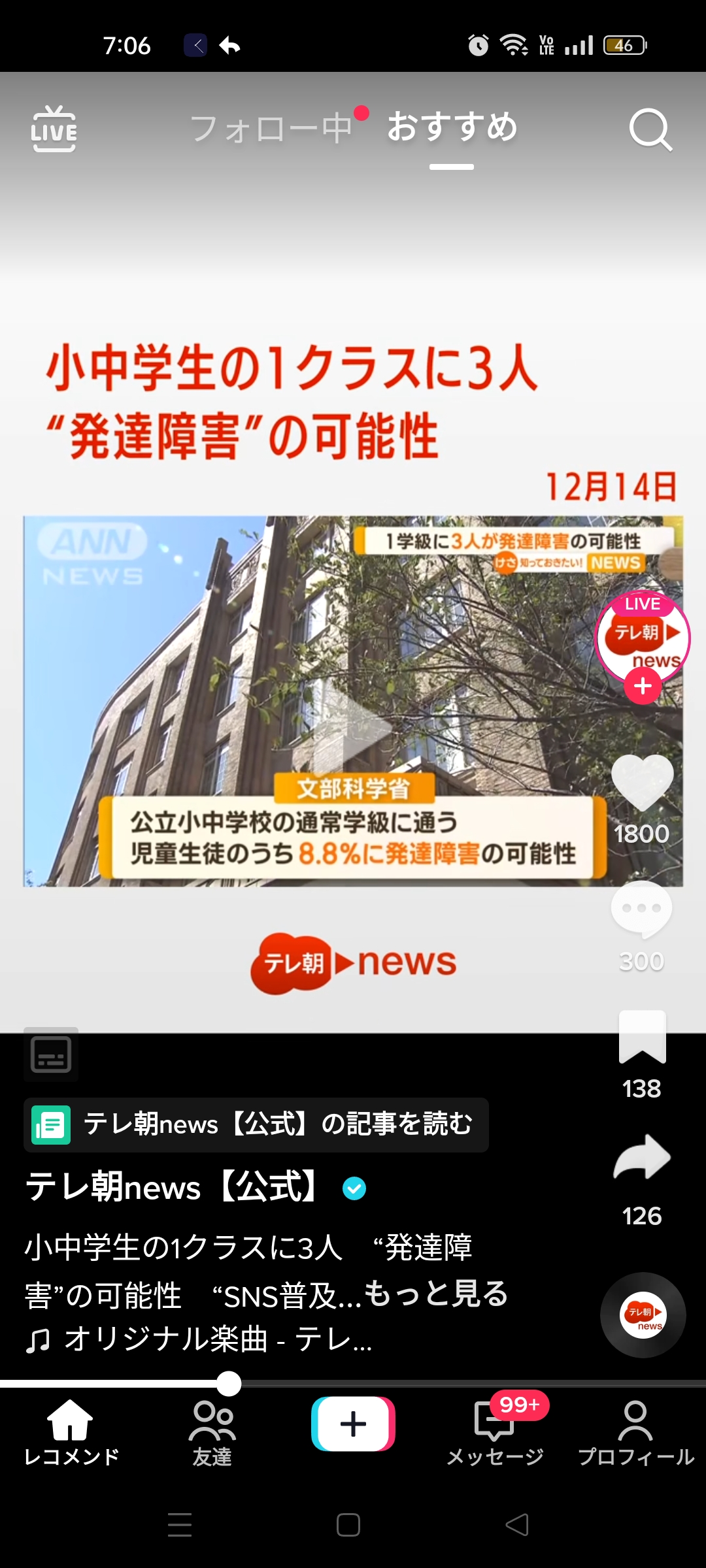Open the LIVE streams icon
Screen dimensions: 706x1568
pos(54,129)
